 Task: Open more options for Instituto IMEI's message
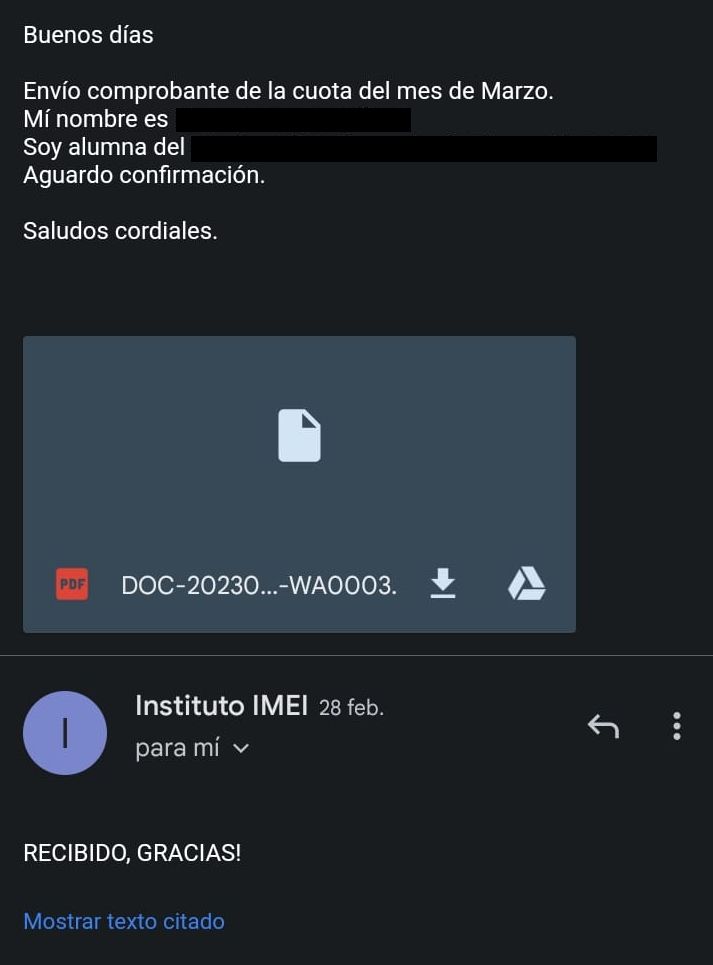677,726
